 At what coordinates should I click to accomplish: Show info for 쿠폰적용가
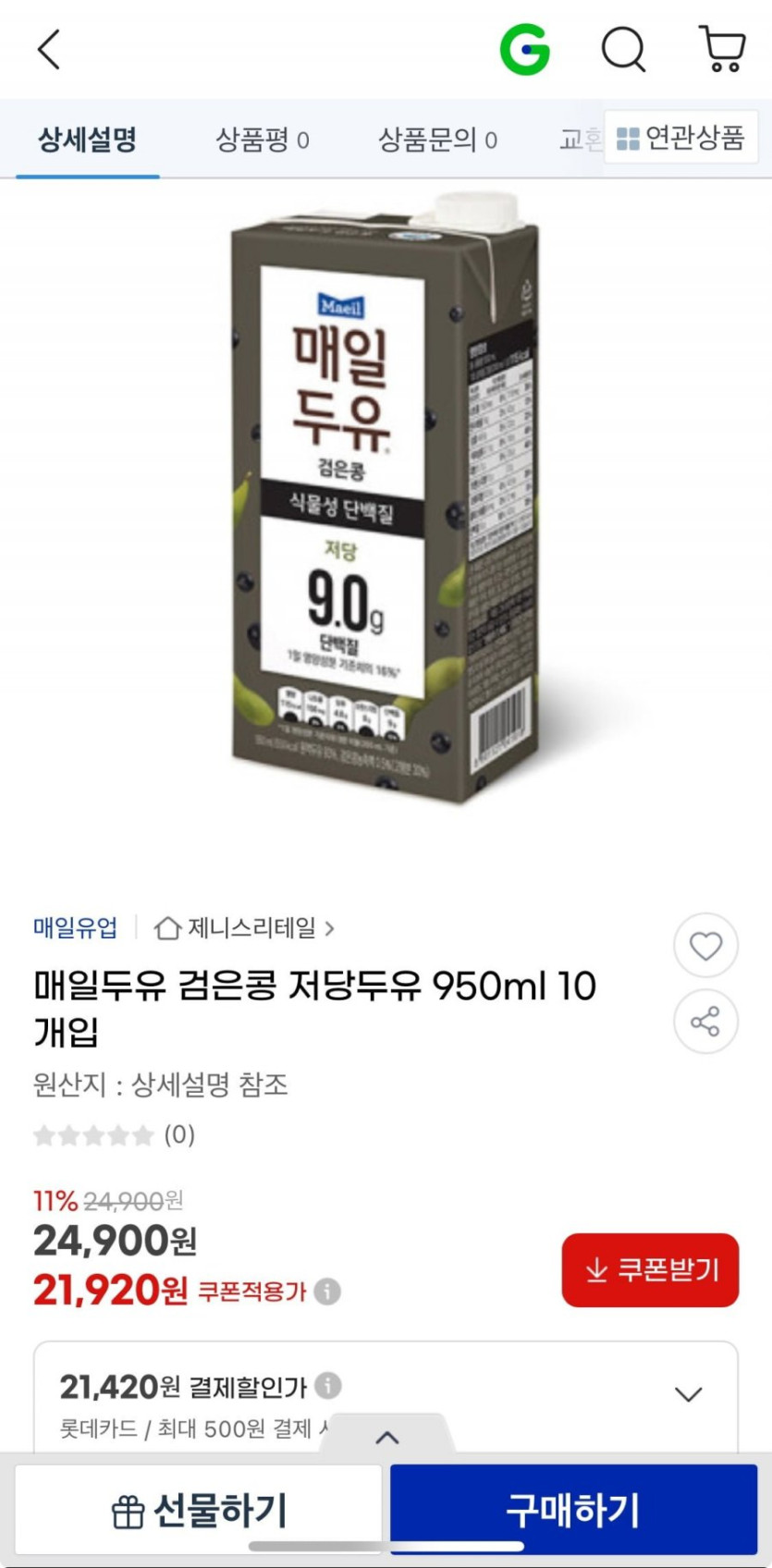point(327,1291)
